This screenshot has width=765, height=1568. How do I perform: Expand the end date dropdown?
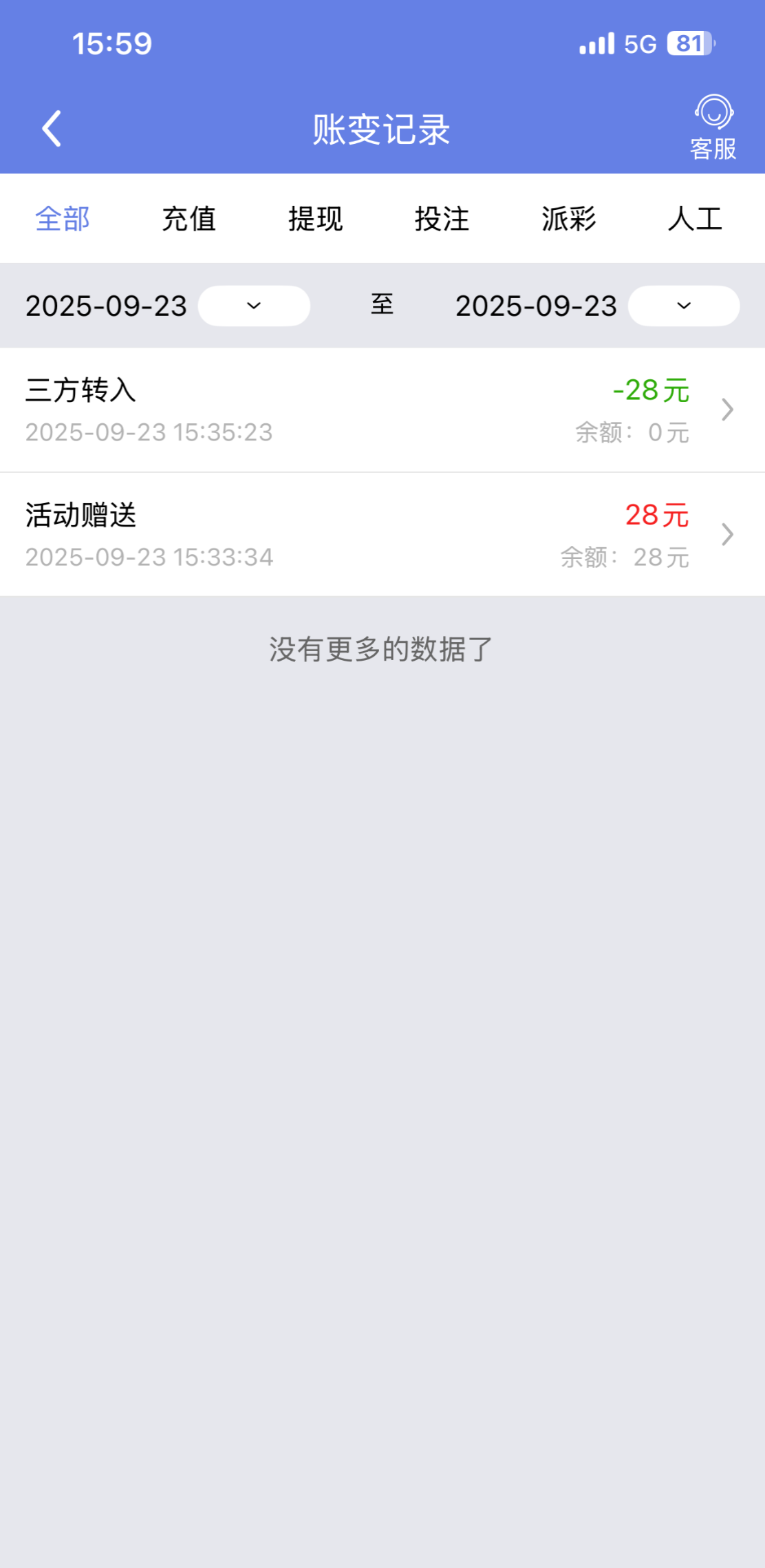pyautogui.click(x=684, y=306)
